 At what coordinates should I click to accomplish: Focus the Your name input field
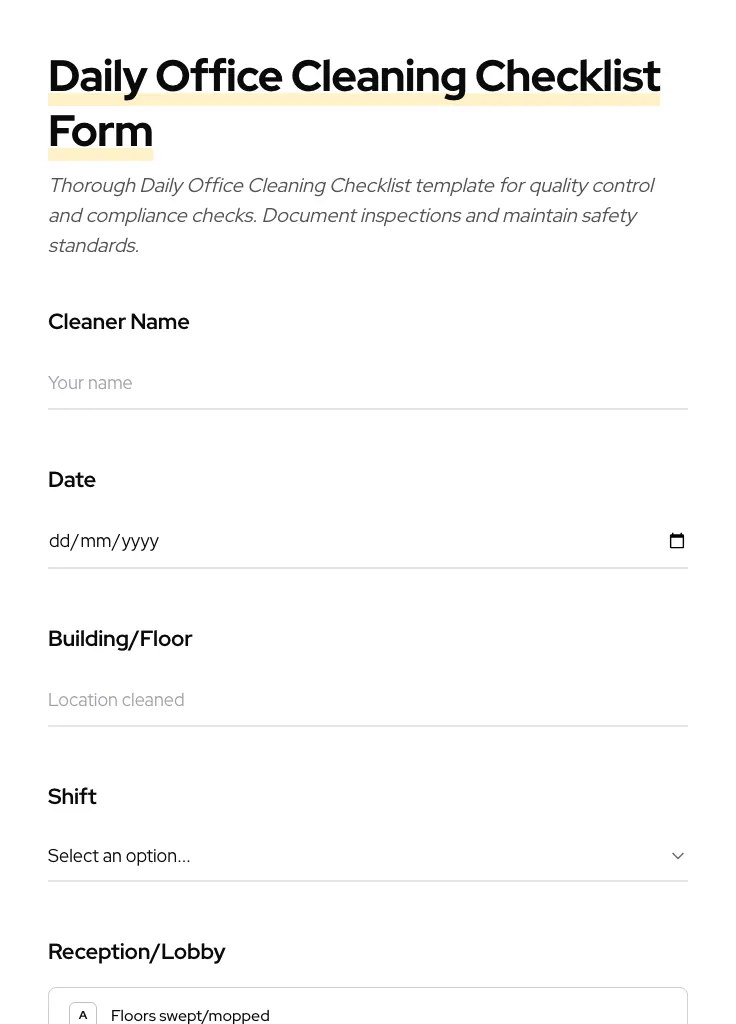pos(300,383)
